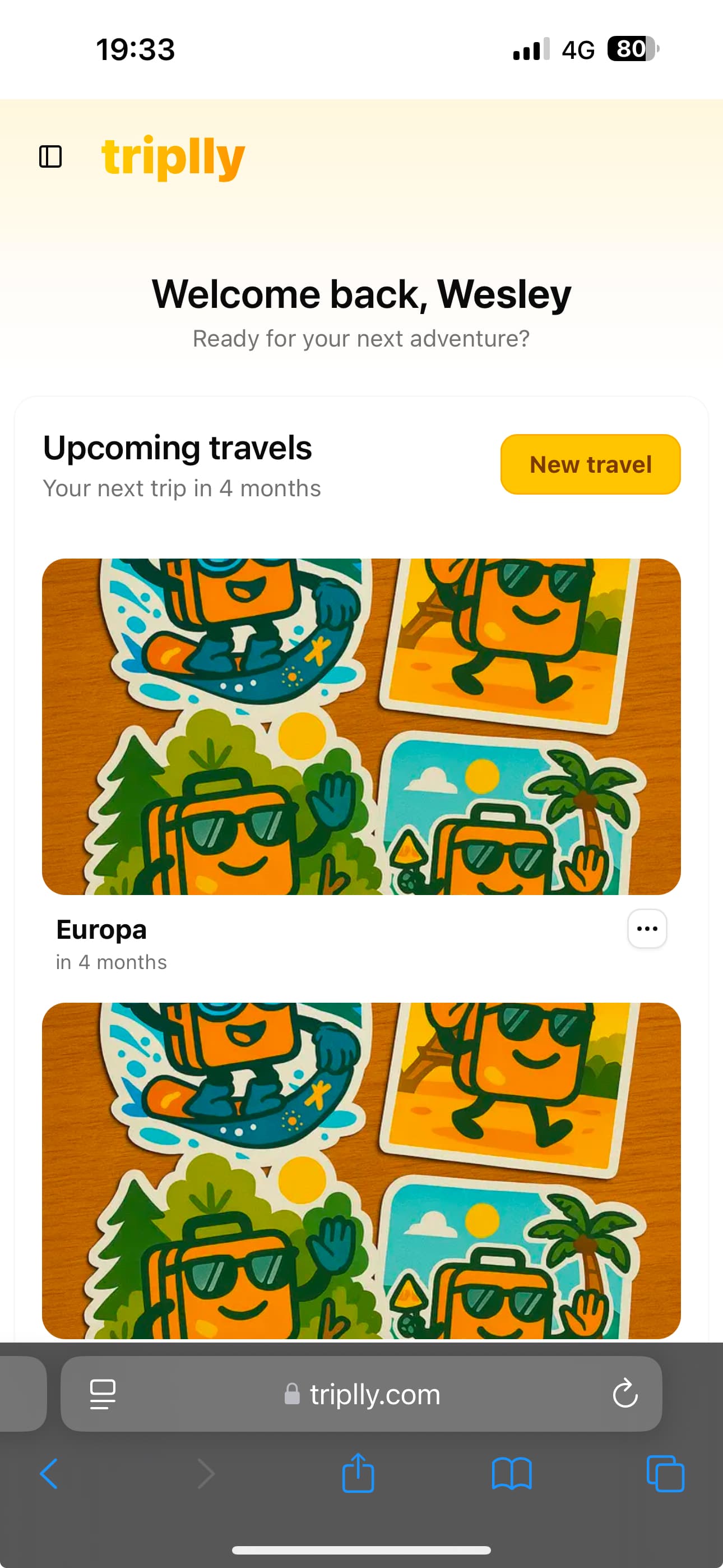
Task: Open the page settings menu in address bar
Action: [103, 1394]
